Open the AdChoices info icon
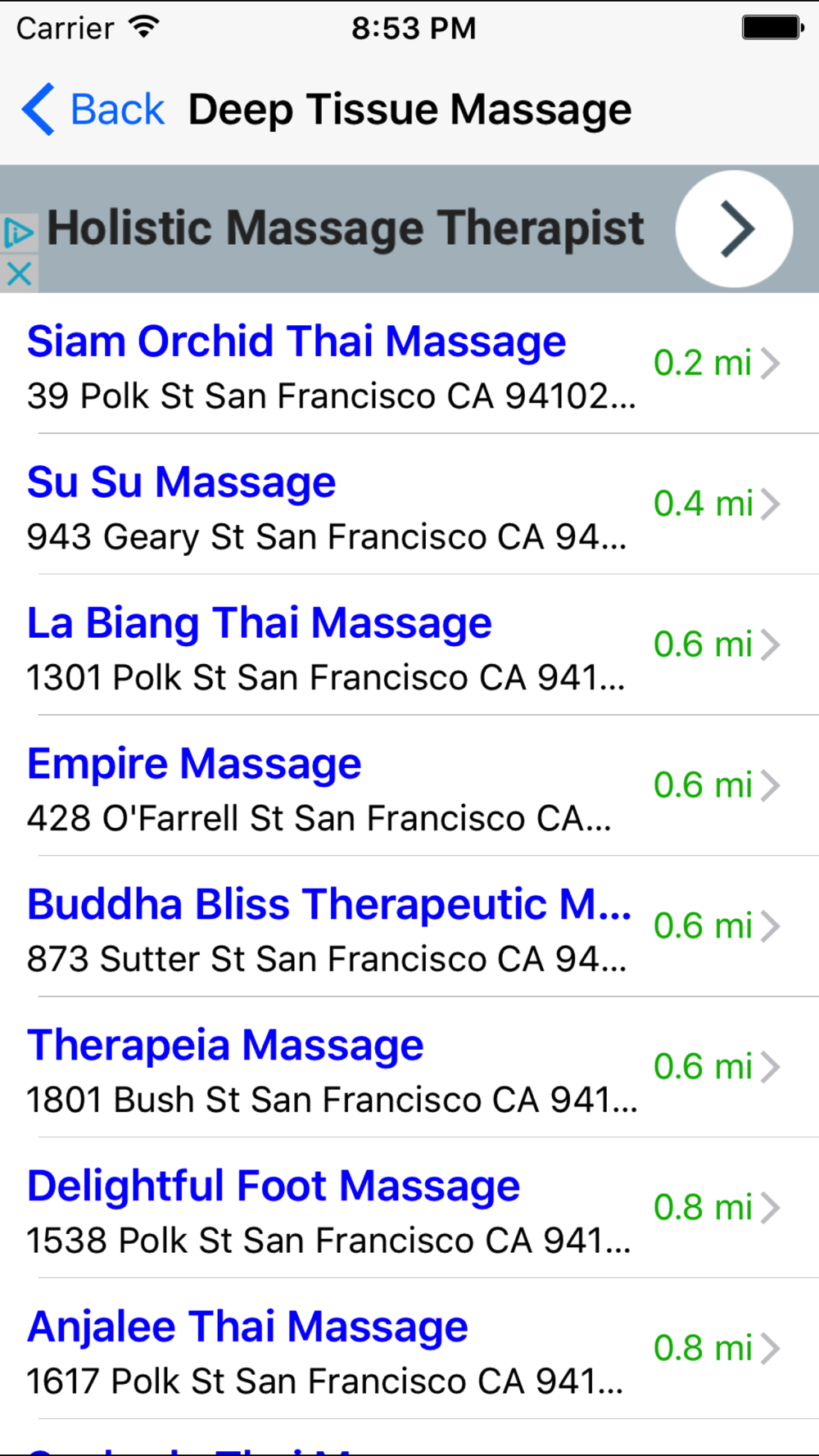819x1456 pixels. pos(19,233)
